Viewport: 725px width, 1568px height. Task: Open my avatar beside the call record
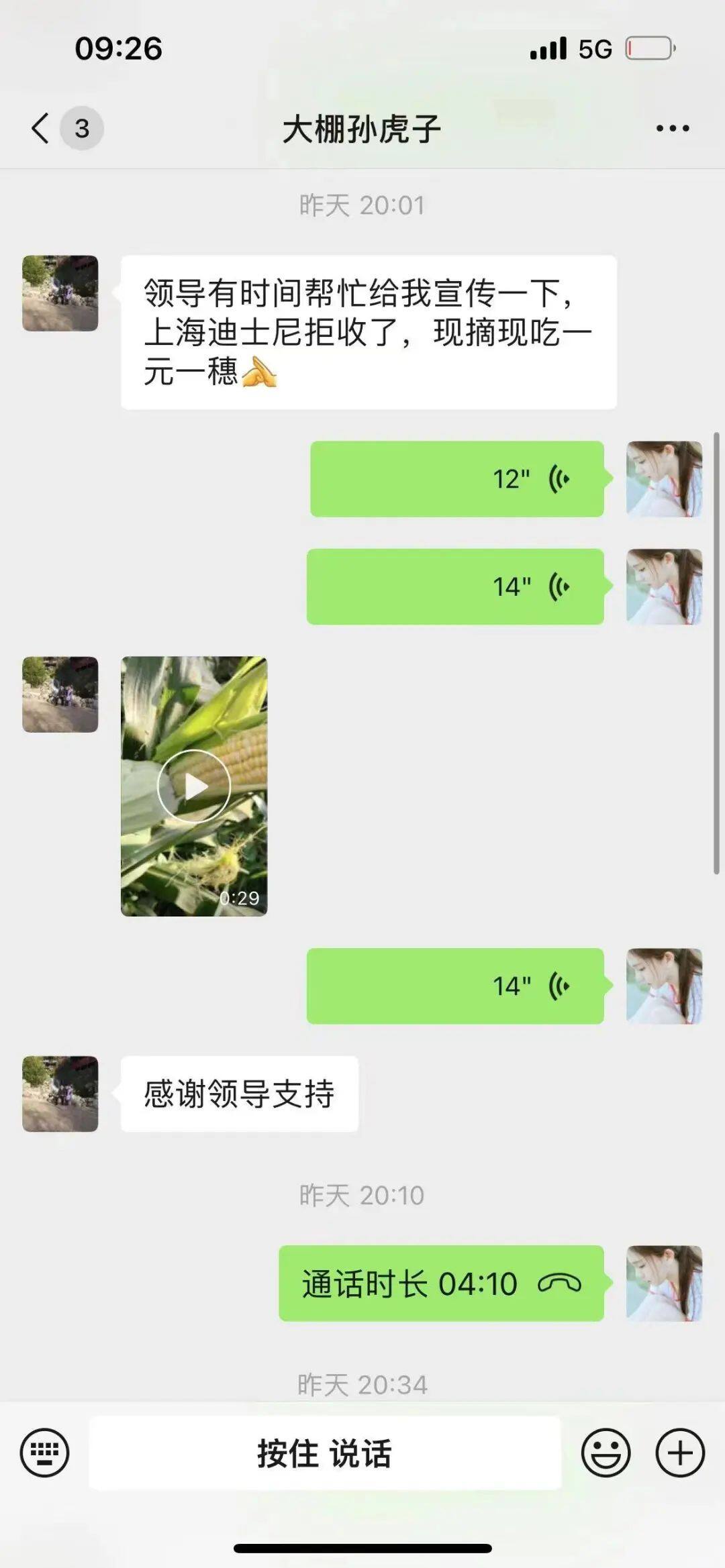[664, 1284]
